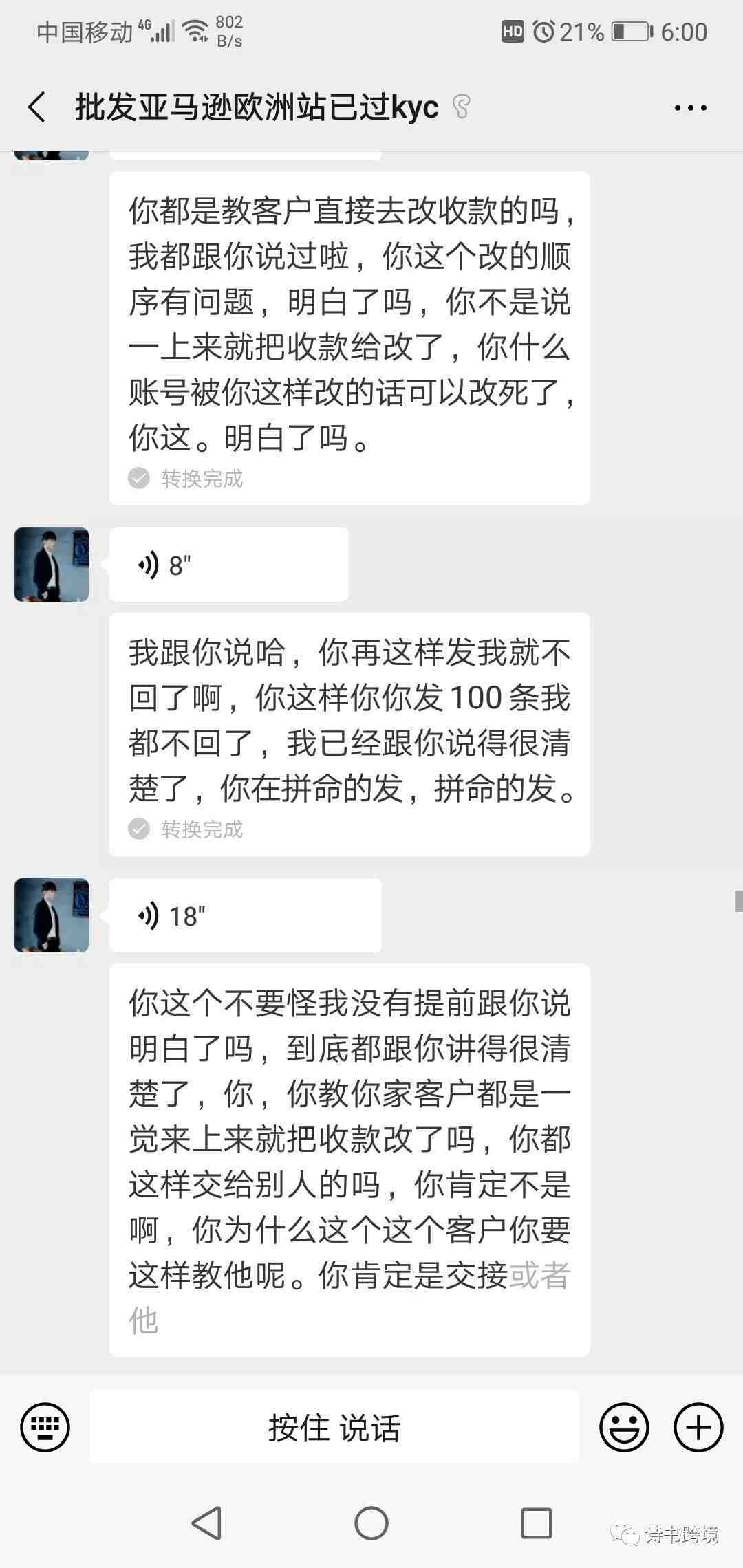Tap the hold-to-talk button
This screenshot has height=1568, width=743.
tap(334, 1427)
